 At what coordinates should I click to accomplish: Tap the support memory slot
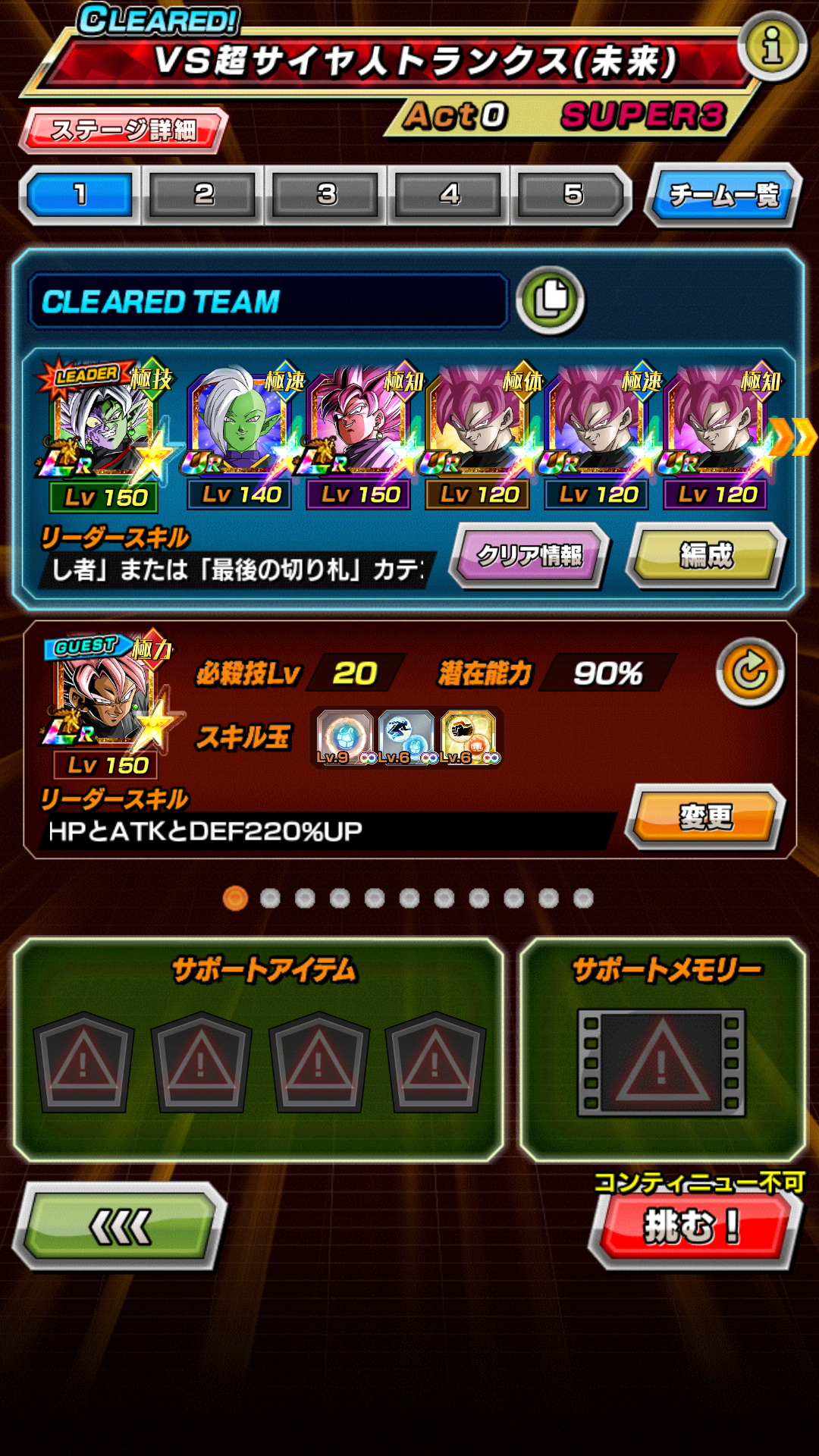pyautogui.click(x=661, y=1062)
